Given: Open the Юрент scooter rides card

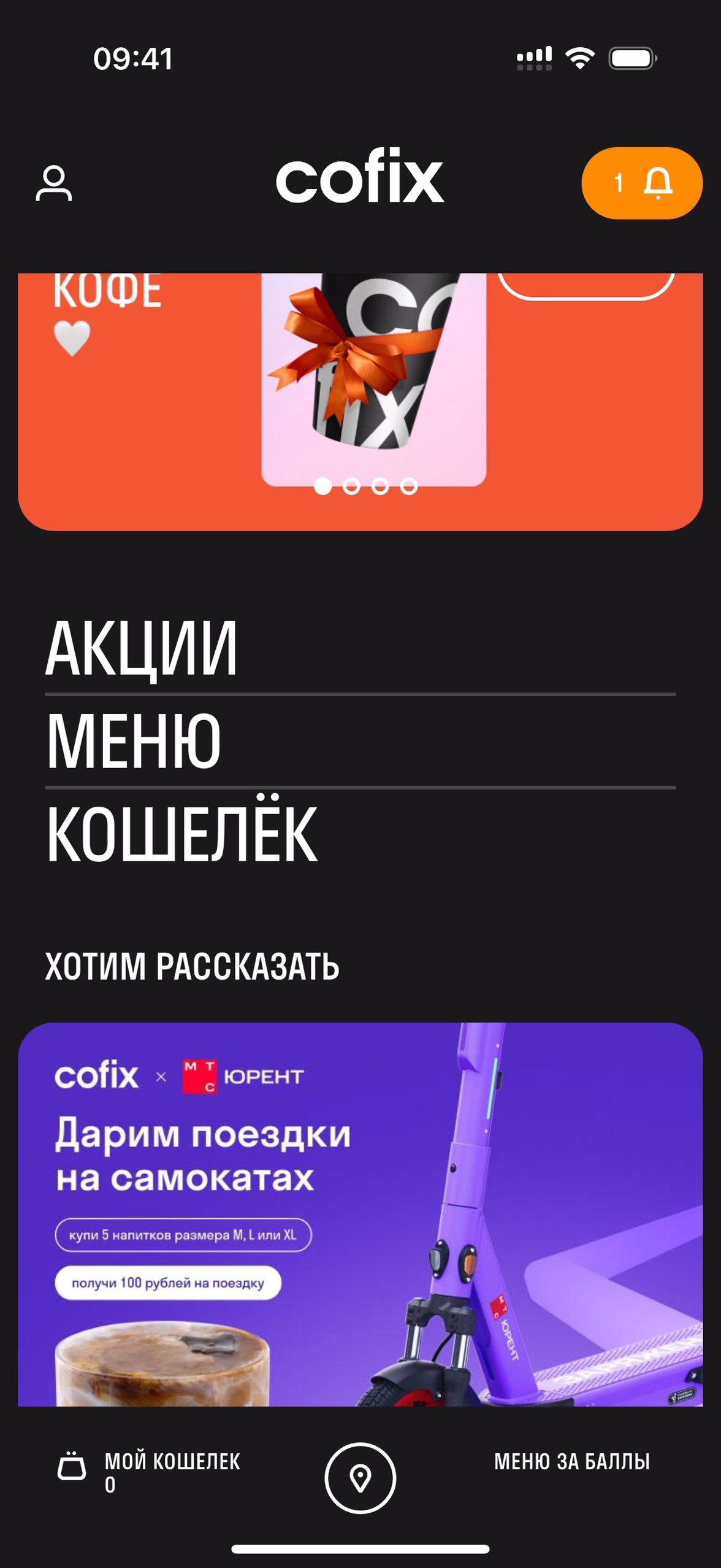Looking at the screenshot, I should point(360,1215).
